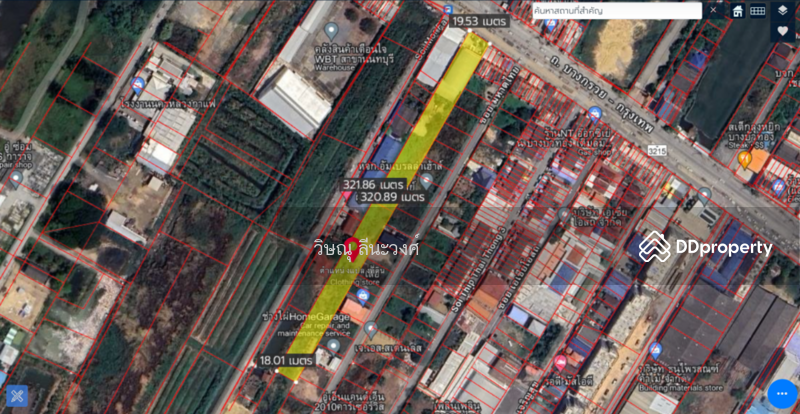Tap the landmark search box
This screenshot has height=414, width=800.
(615, 10)
